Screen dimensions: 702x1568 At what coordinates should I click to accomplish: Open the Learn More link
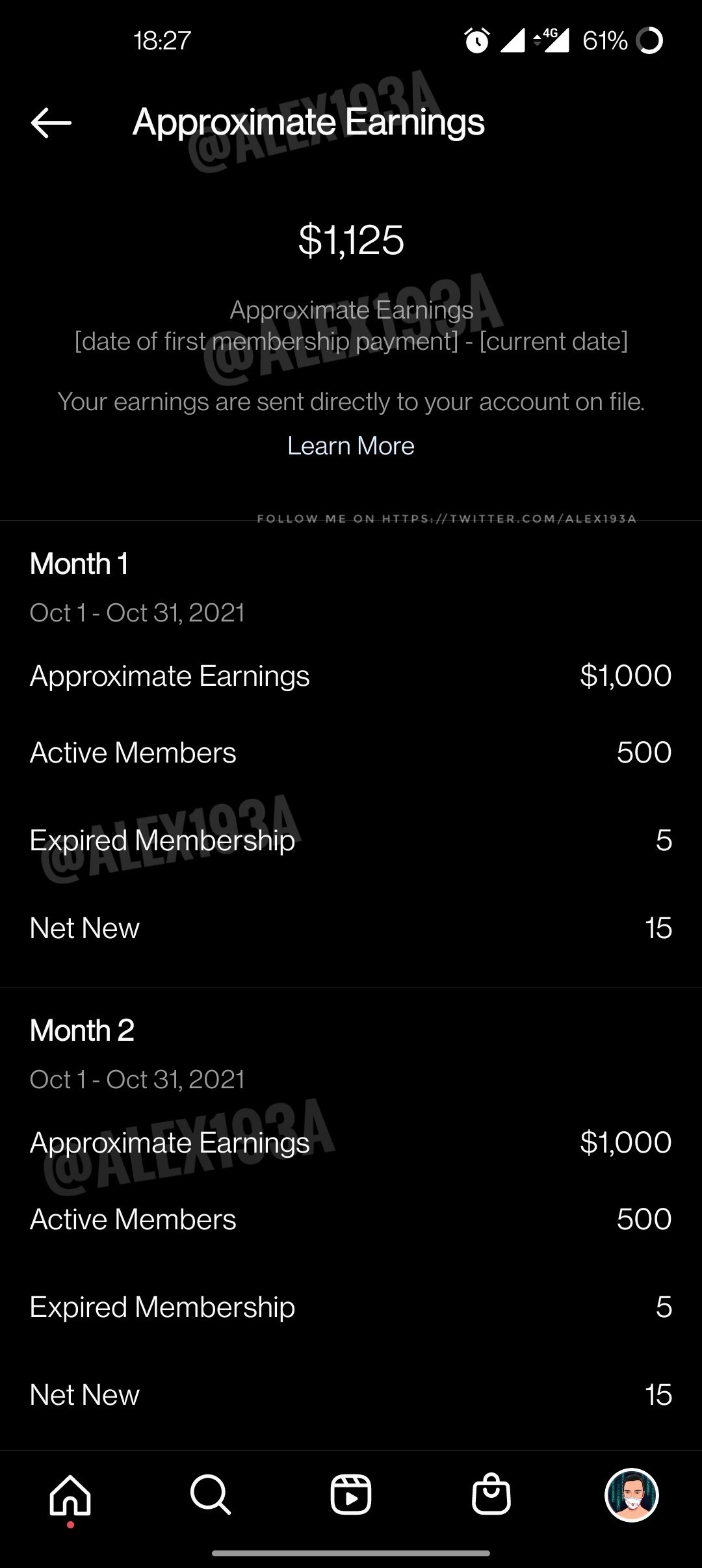[351, 446]
